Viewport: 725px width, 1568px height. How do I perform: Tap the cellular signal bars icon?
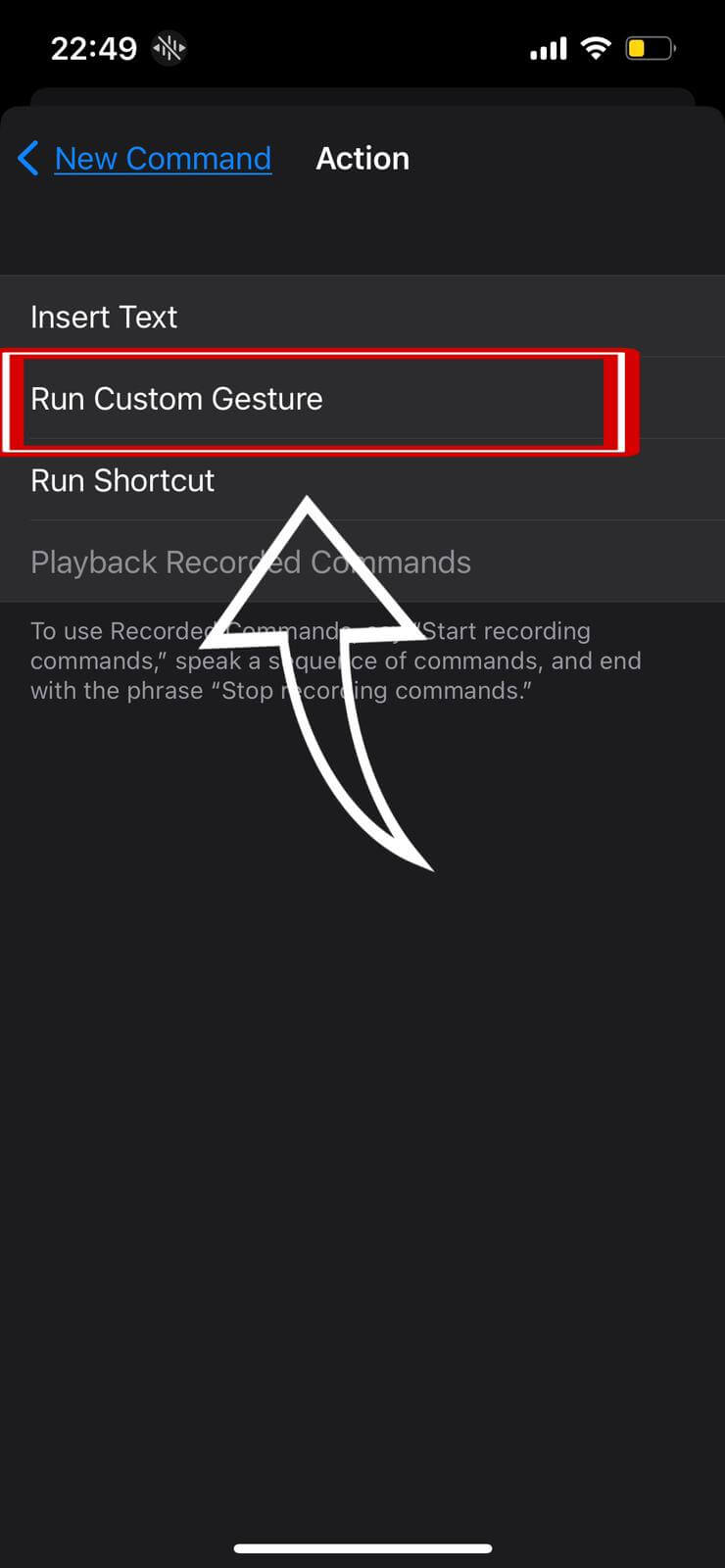pos(547,47)
